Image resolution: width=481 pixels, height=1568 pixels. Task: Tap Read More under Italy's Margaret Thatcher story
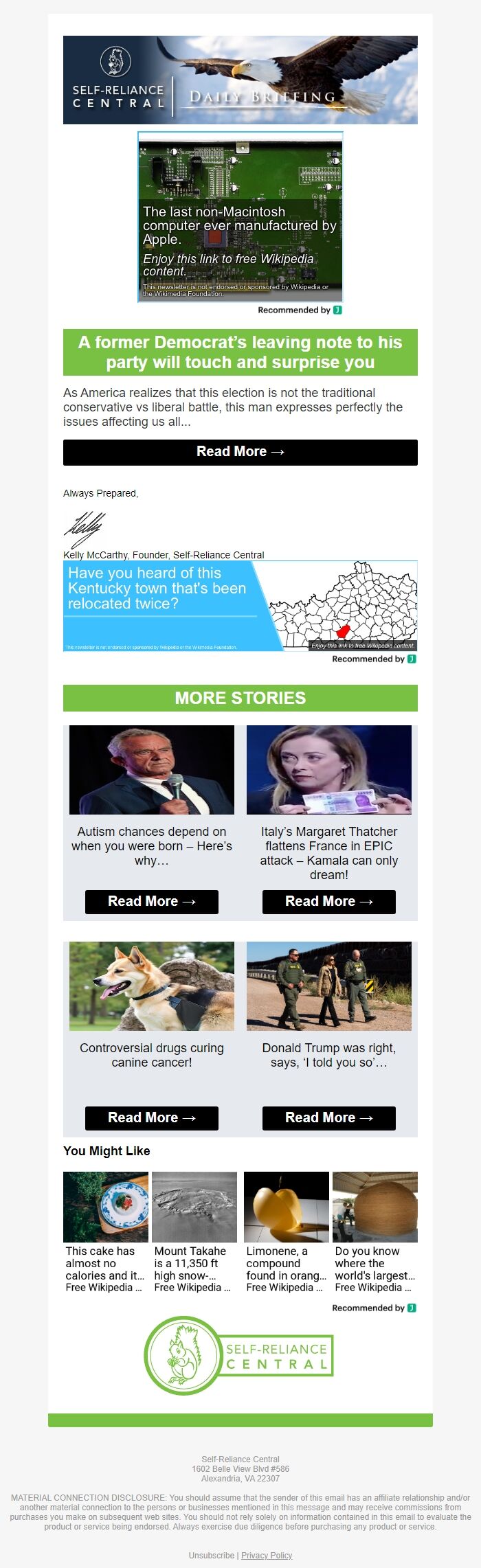click(328, 902)
